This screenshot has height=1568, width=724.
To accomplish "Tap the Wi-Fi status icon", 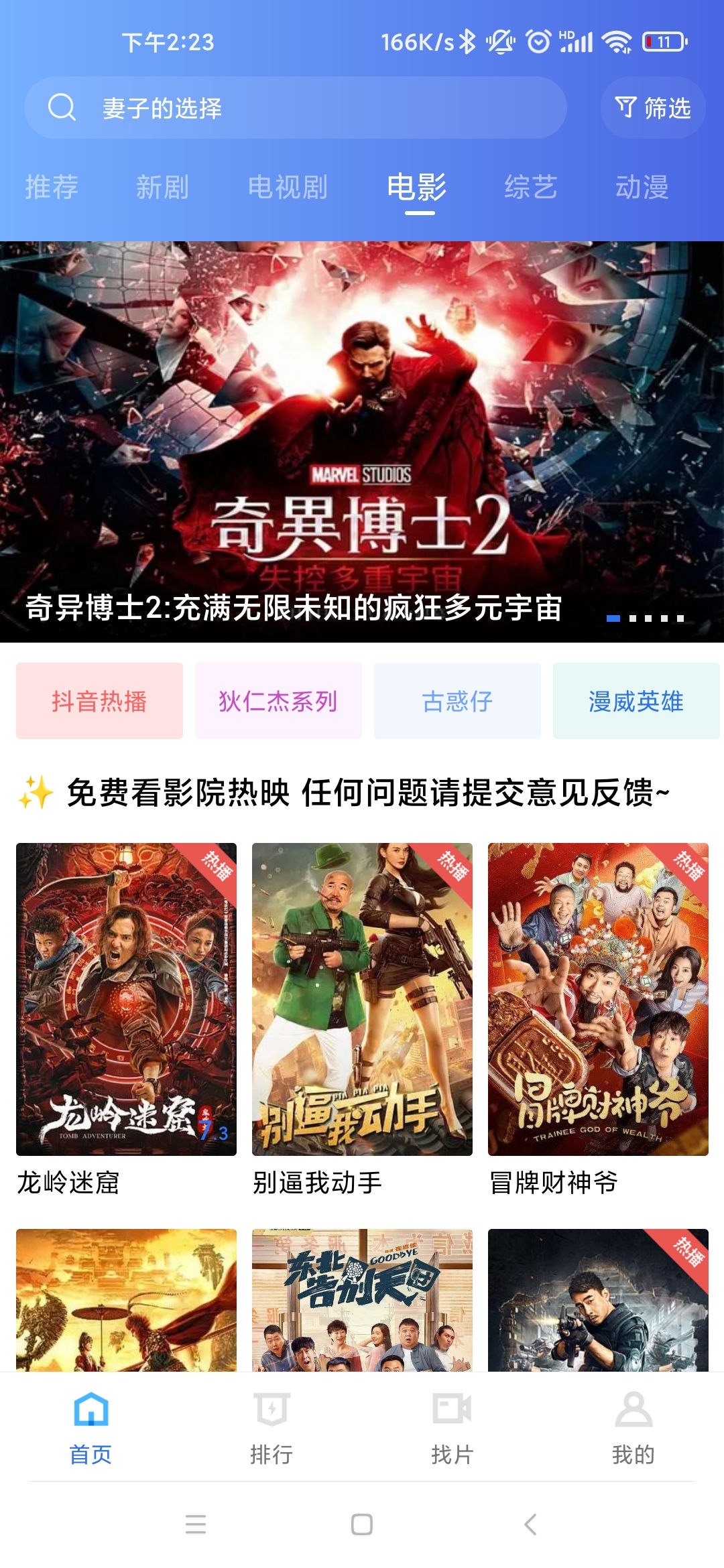I will pos(617,42).
